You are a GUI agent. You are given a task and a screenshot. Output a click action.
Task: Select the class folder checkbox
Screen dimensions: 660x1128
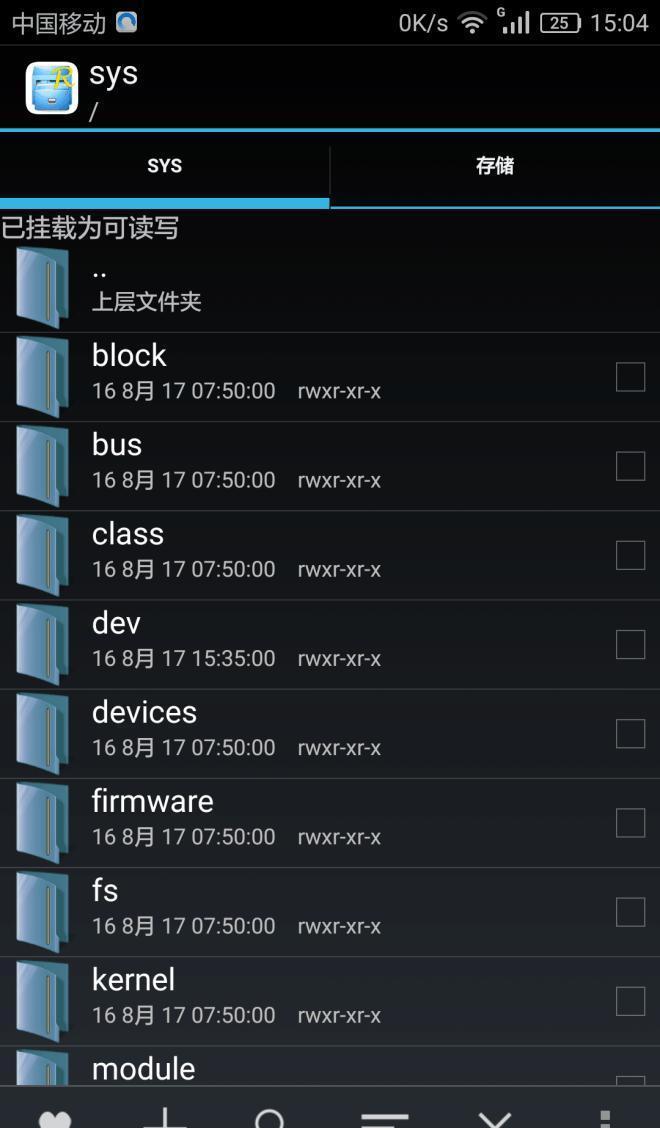click(630, 555)
